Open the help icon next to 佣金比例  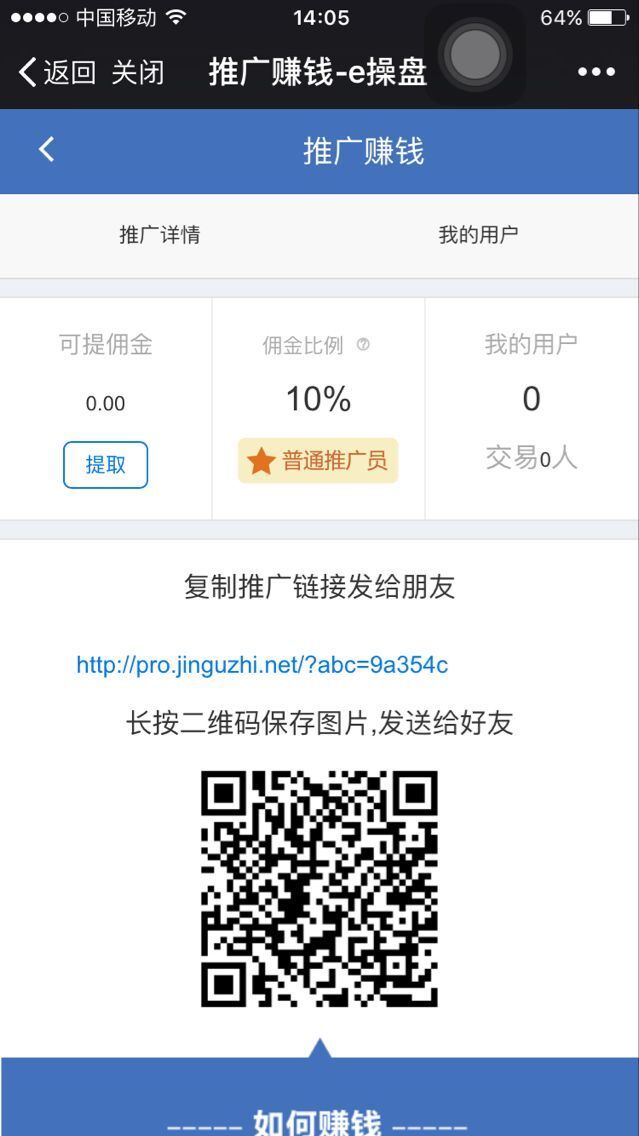pos(363,345)
